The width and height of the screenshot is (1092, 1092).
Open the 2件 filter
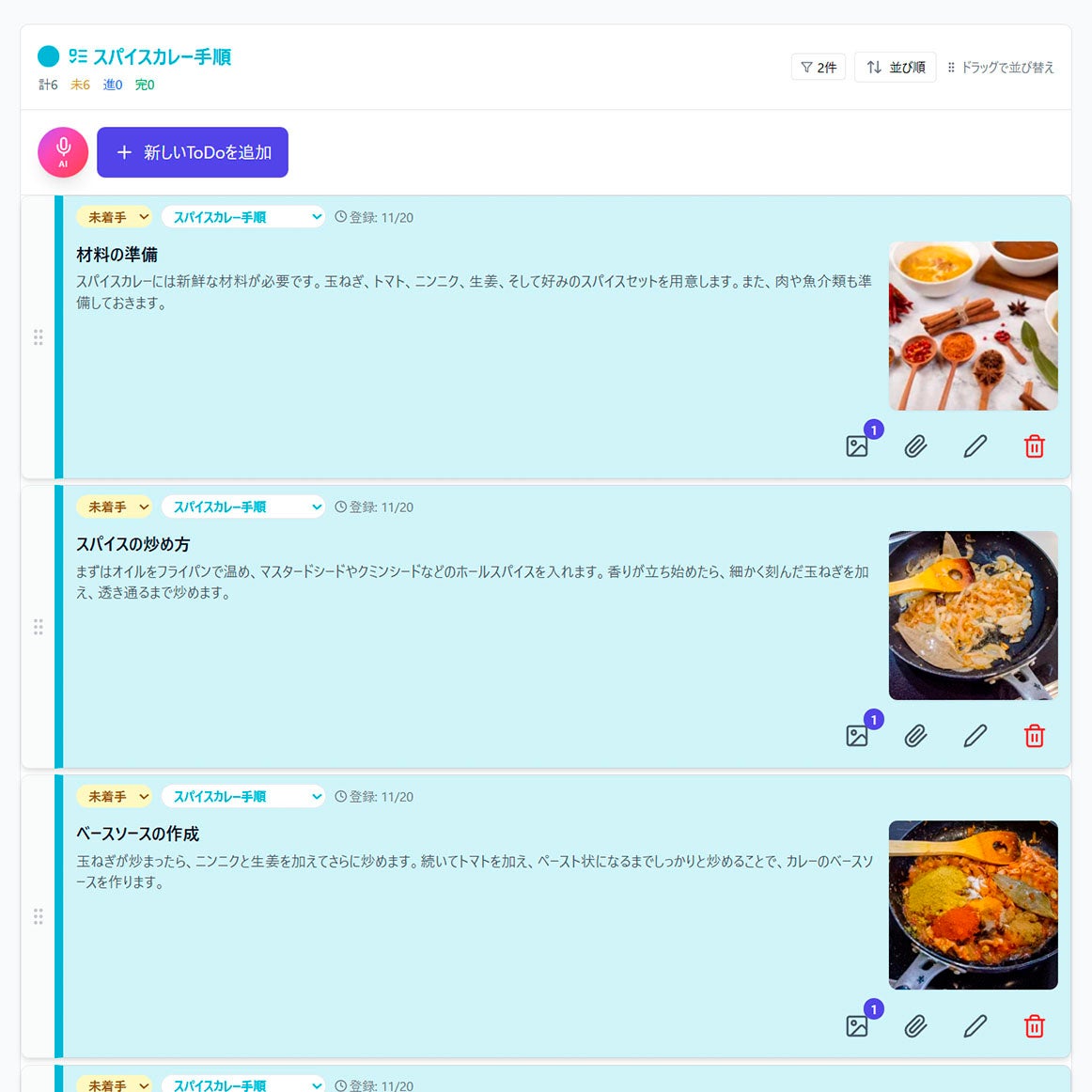click(x=819, y=68)
